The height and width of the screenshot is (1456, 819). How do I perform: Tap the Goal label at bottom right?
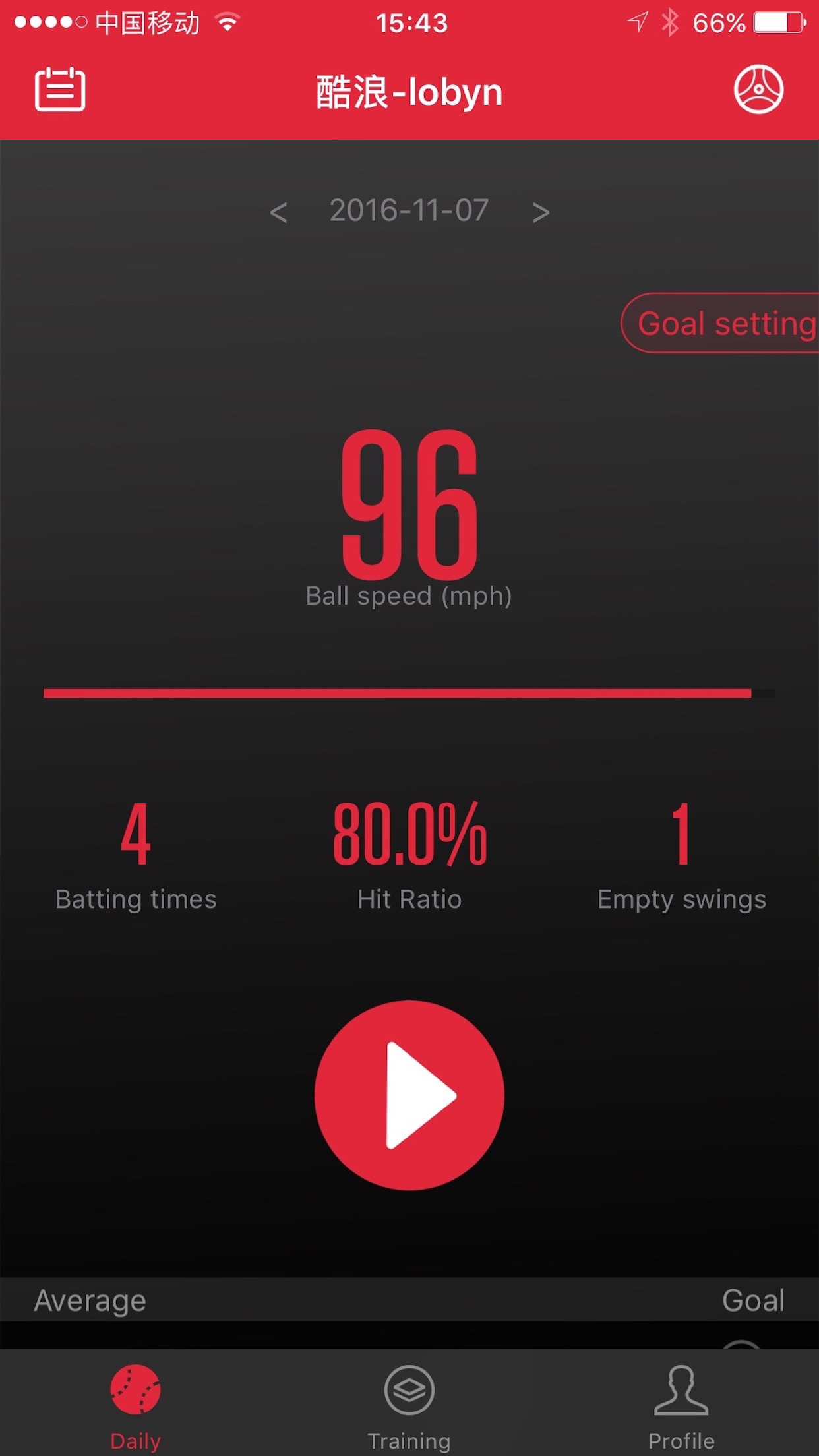pos(753,1300)
